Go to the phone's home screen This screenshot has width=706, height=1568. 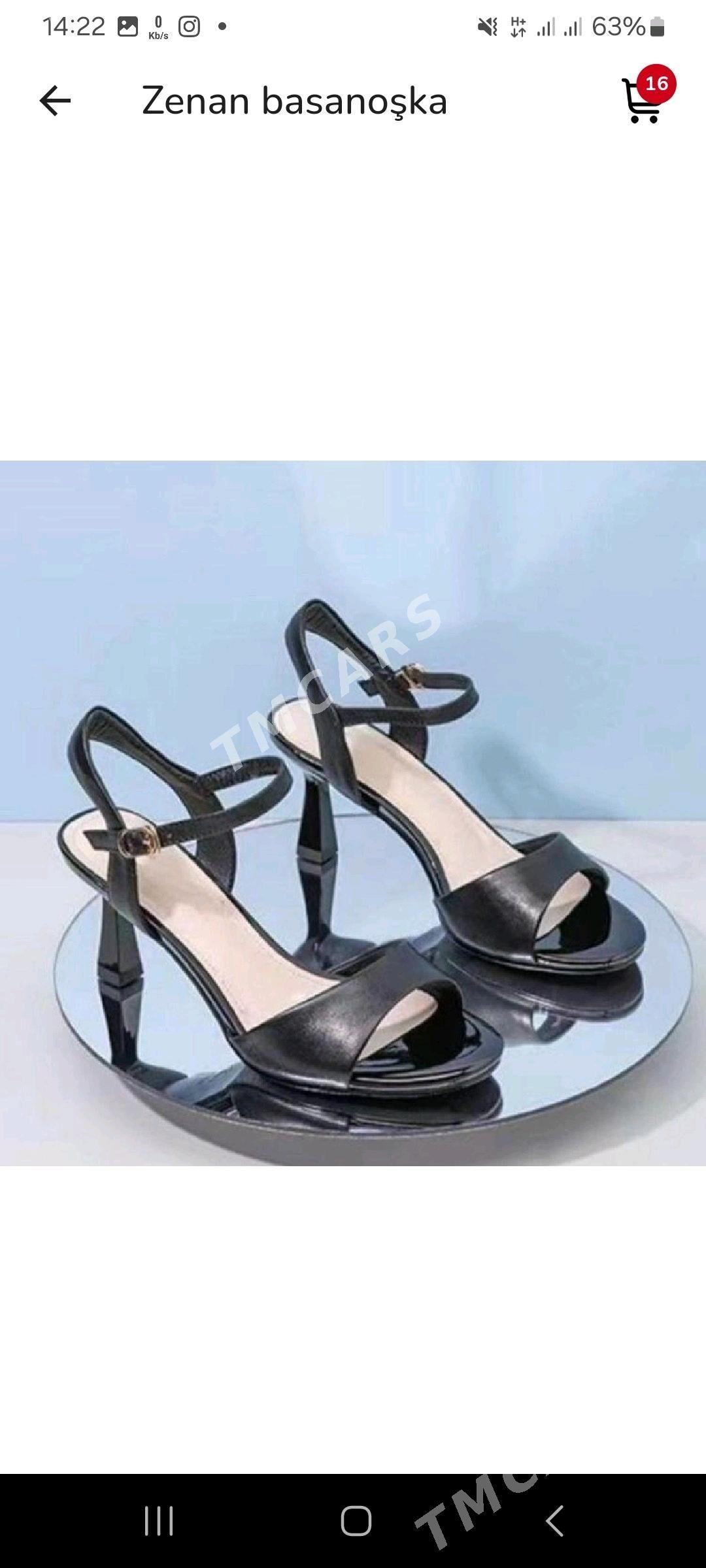coord(356,1520)
